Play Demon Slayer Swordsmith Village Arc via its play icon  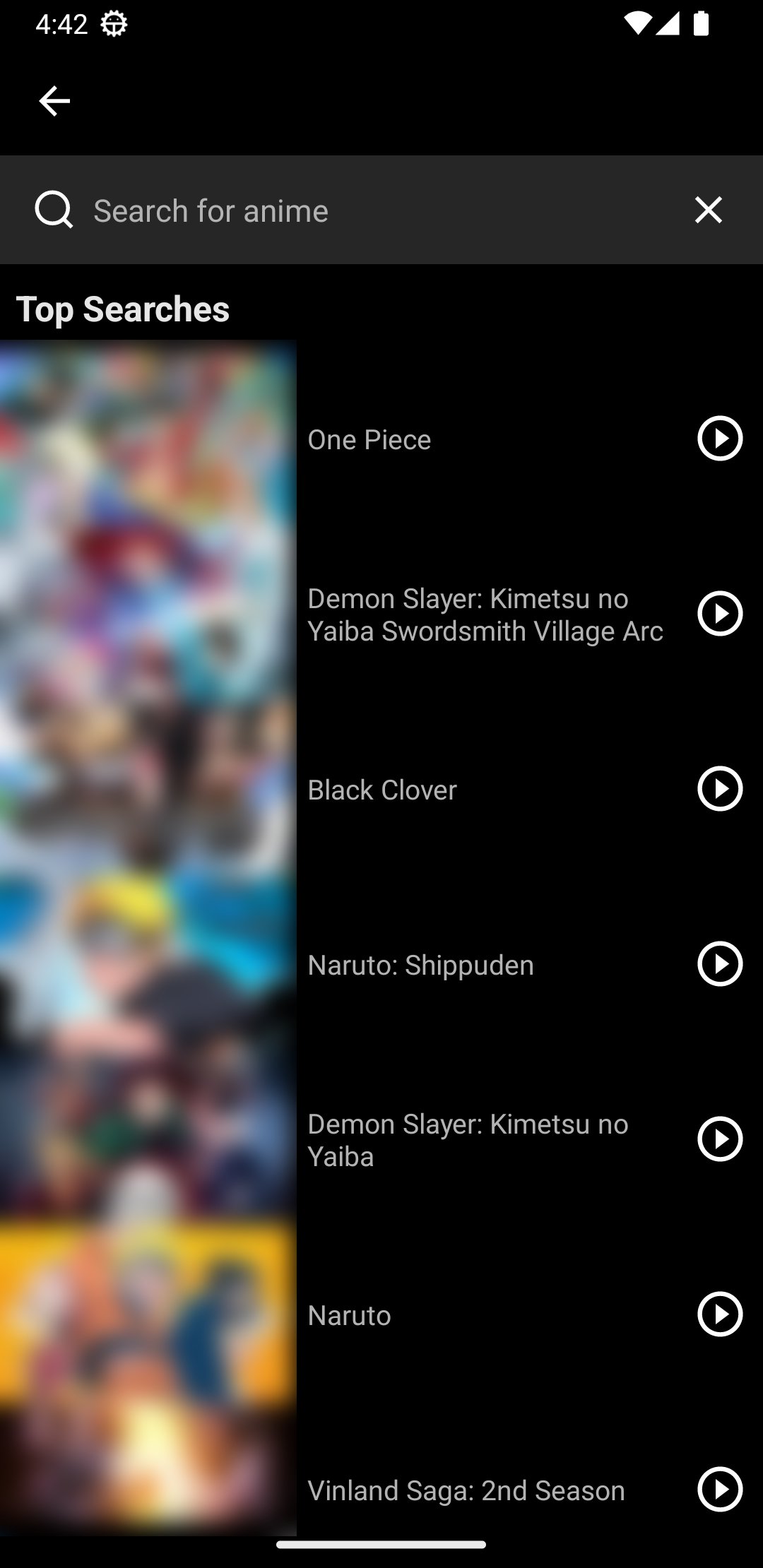click(x=719, y=614)
